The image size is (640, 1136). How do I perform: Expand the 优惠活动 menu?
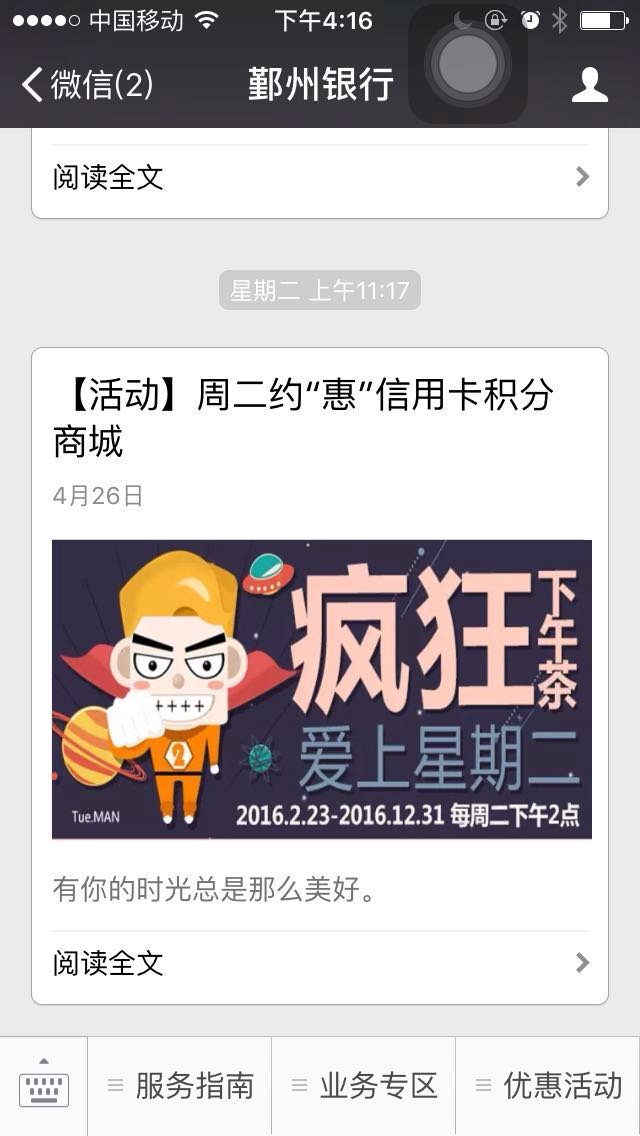tap(548, 1086)
